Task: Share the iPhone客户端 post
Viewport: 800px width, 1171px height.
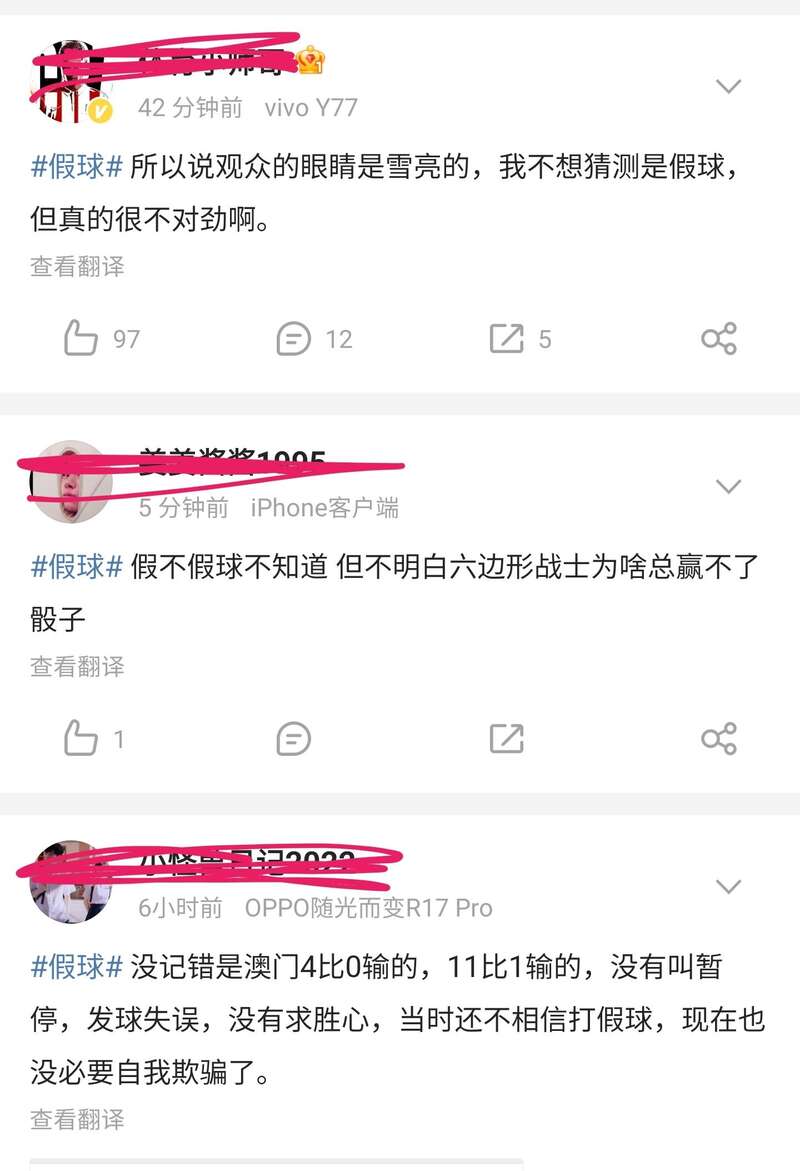Action: tap(718, 739)
